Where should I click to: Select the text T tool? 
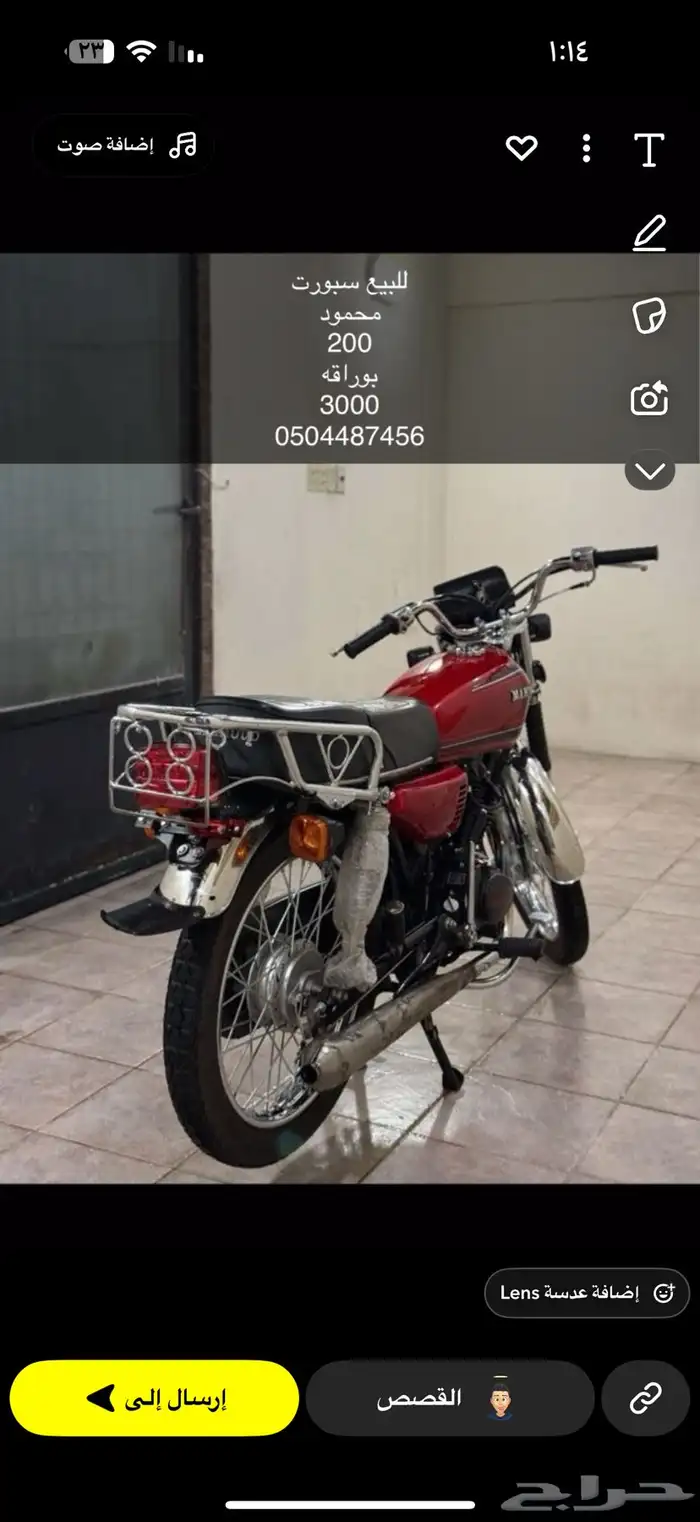649,150
